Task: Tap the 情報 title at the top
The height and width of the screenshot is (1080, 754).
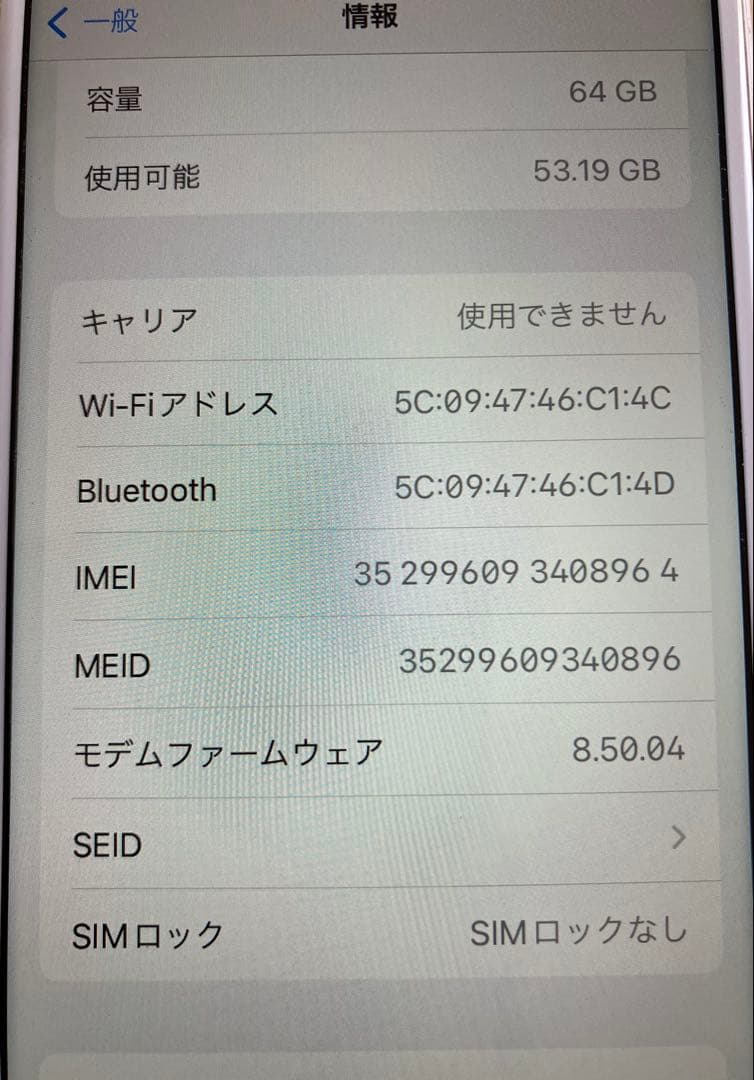Action: (x=370, y=18)
